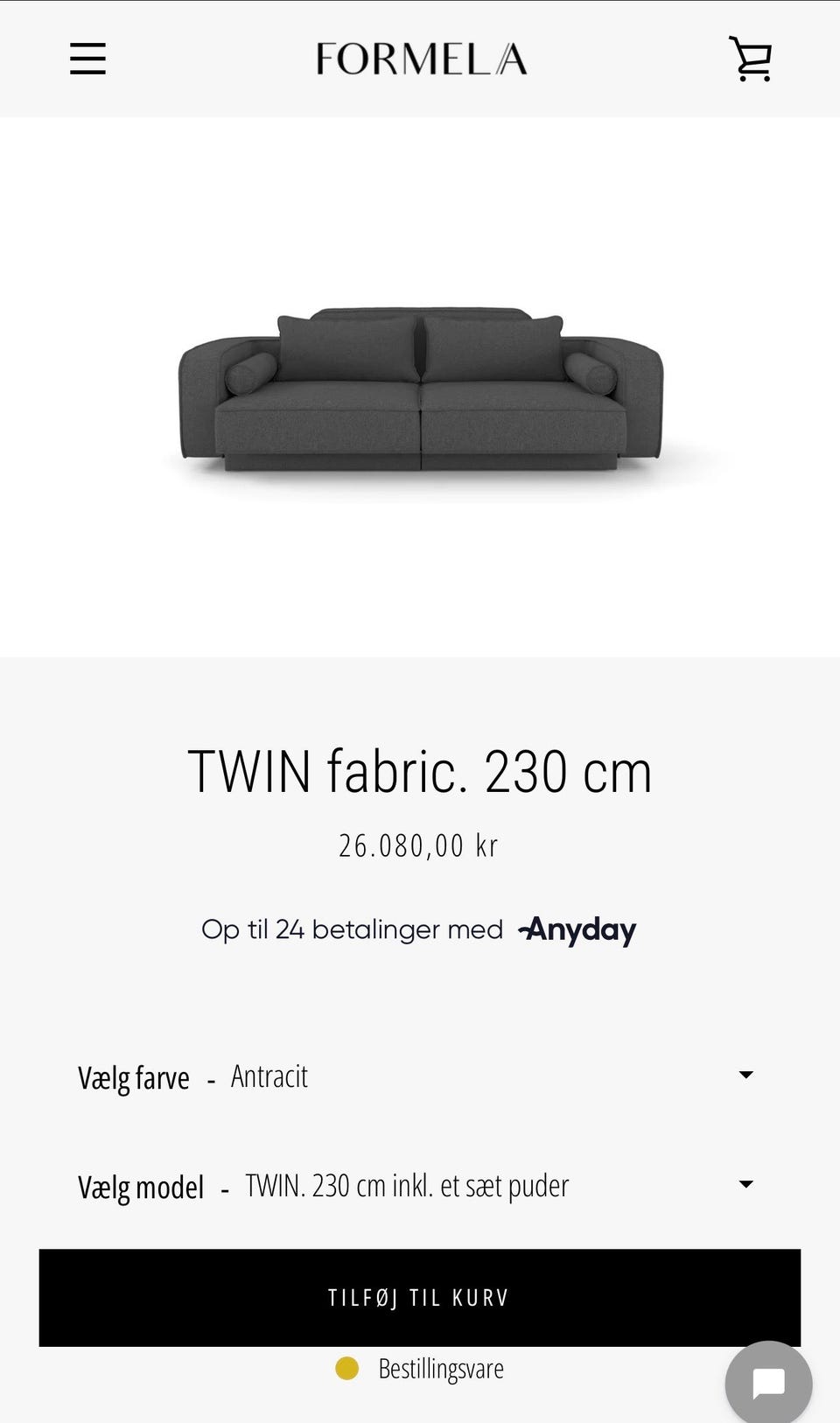
Task: Click the Anyday payment logo
Action: coord(577,929)
